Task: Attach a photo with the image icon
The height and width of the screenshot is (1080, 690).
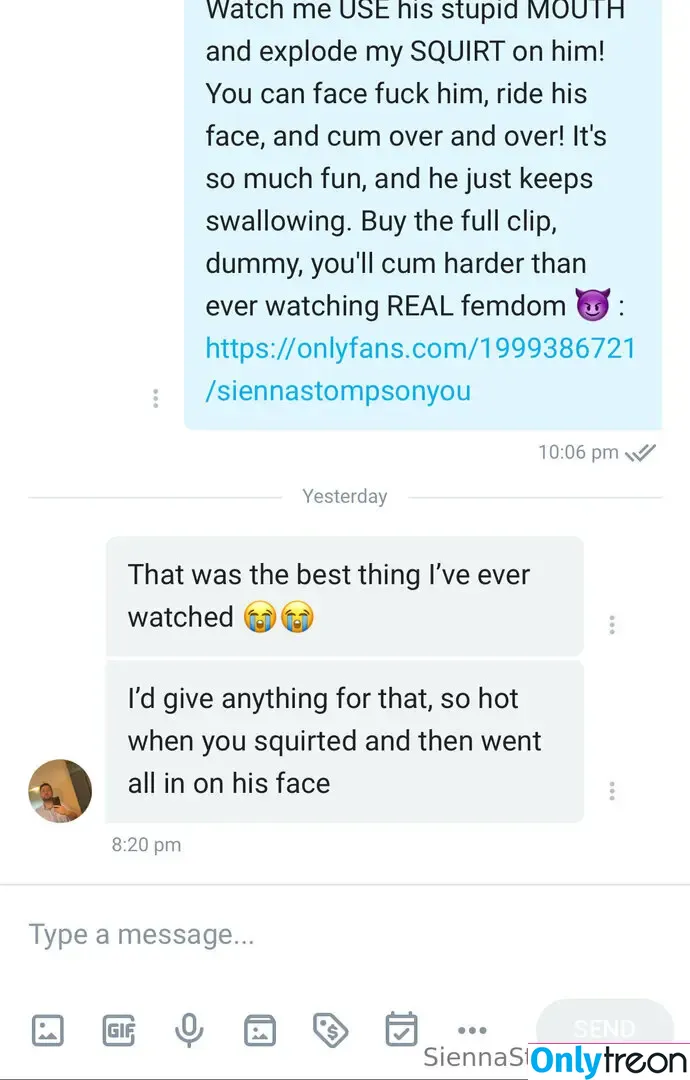Action: (x=48, y=1029)
